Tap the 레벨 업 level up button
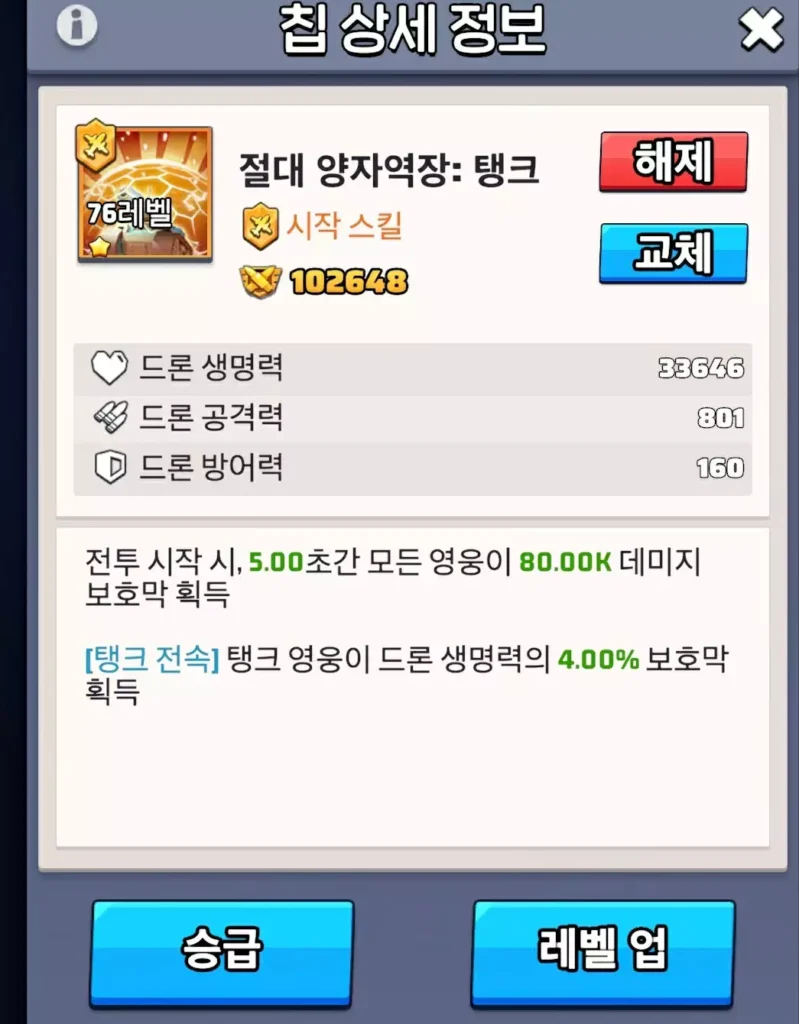Viewport: 799px width, 1024px height. coord(603,949)
